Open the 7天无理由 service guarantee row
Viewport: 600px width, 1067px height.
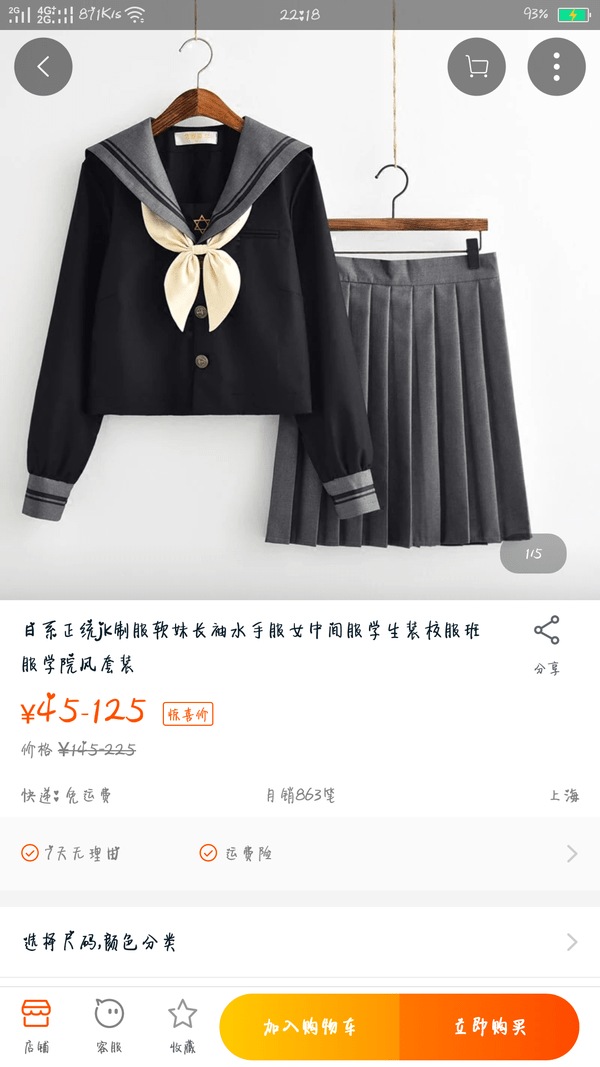point(300,853)
